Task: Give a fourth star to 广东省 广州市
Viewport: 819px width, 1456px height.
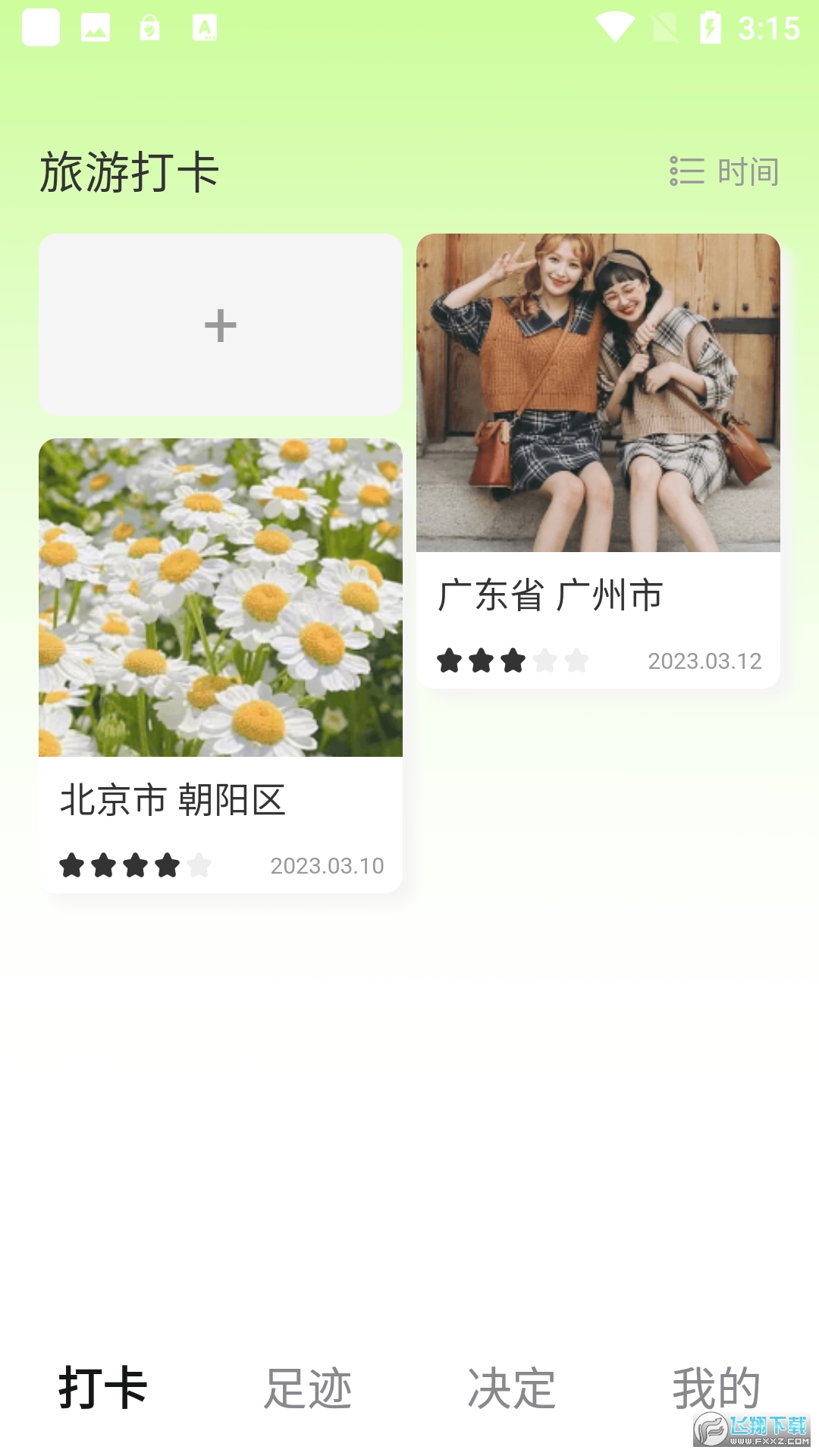Action: click(x=544, y=661)
